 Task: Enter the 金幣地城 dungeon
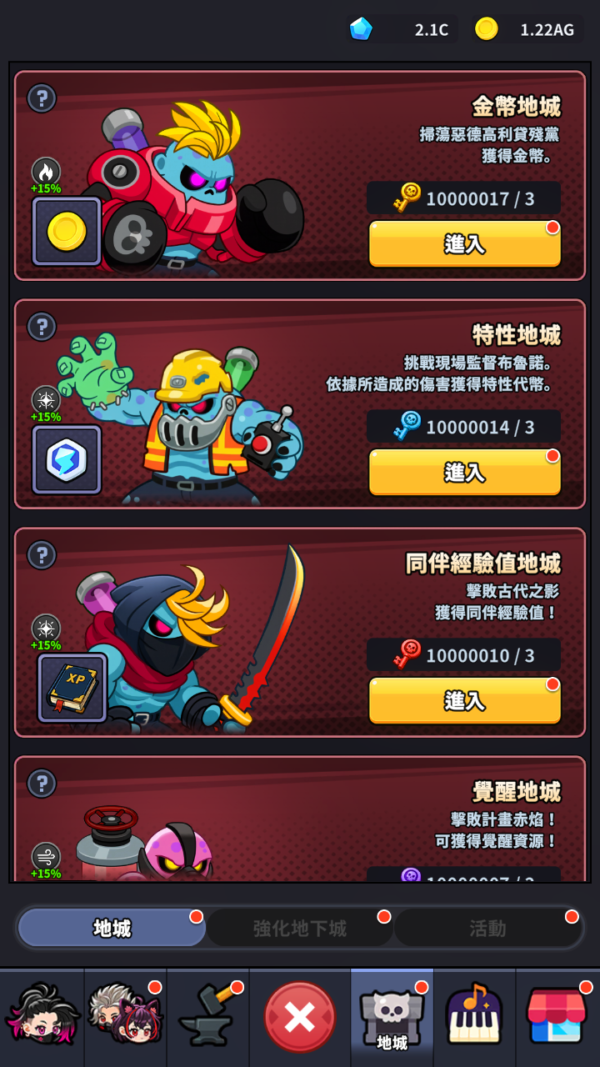[464, 244]
